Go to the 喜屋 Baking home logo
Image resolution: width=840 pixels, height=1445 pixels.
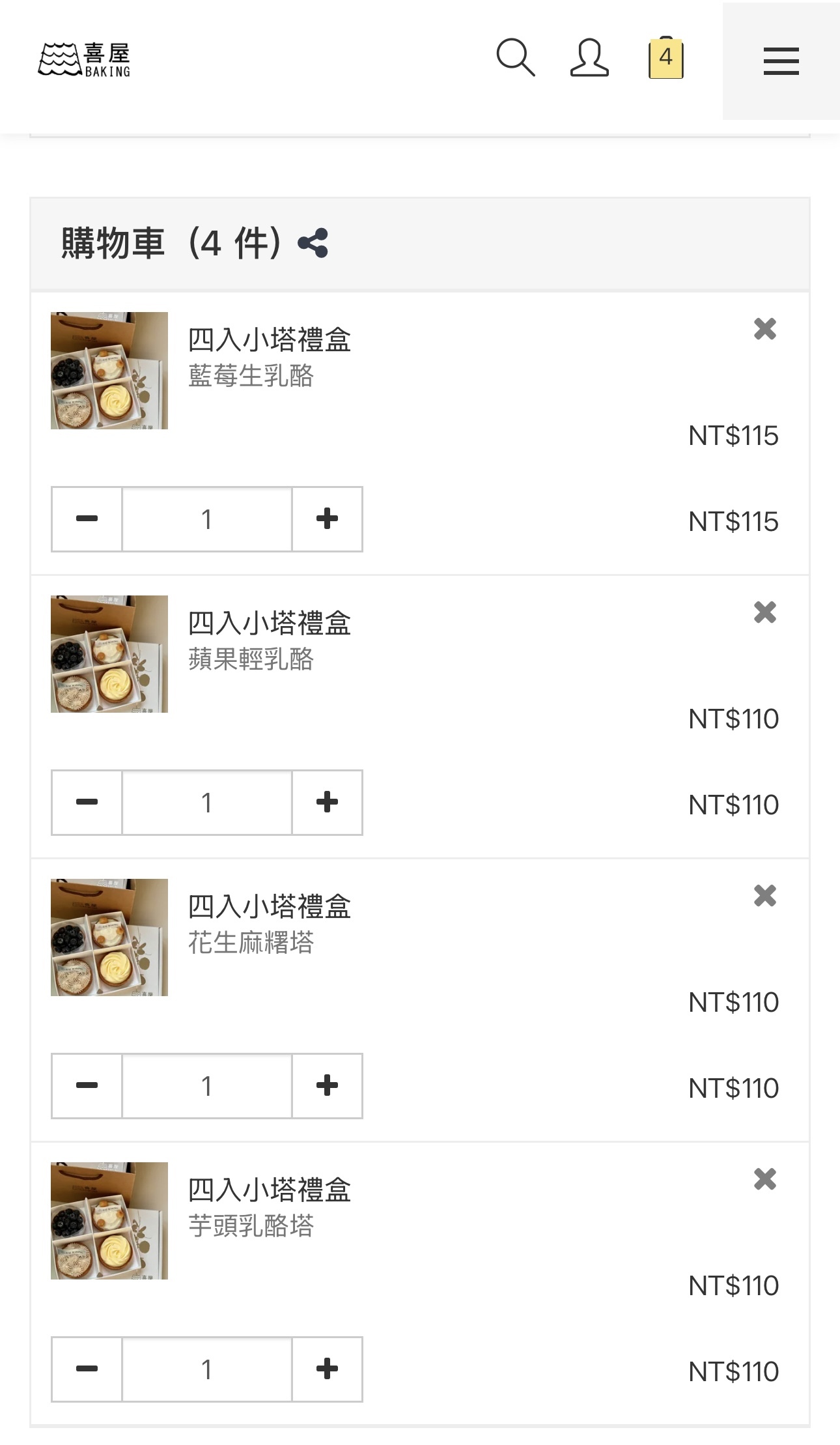tap(85, 60)
